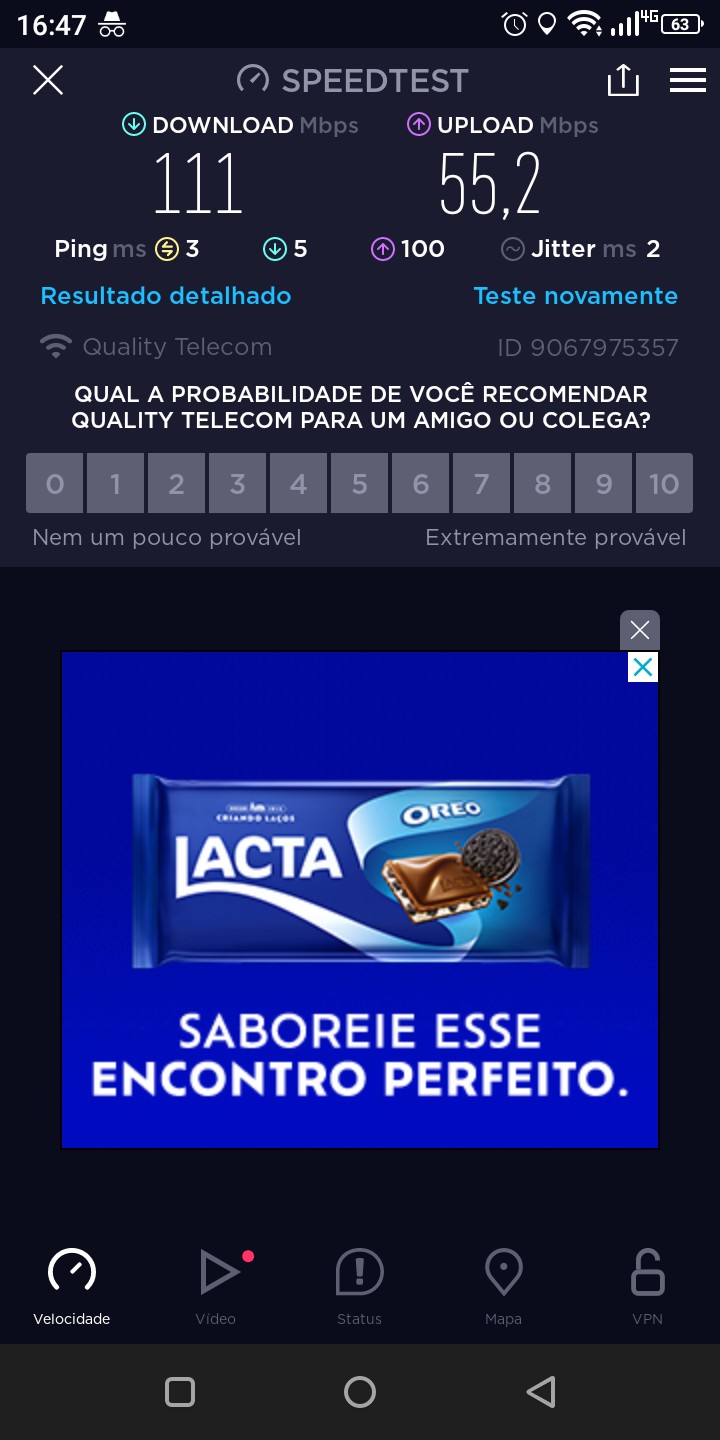The width and height of the screenshot is (720, 1440).
Task: Open the hamburger menu
Action: point(687,80)
